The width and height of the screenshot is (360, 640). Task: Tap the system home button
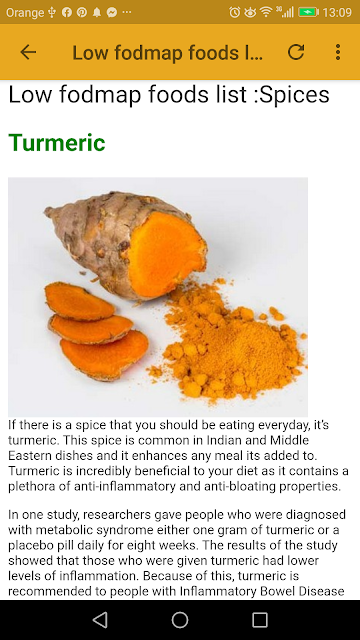(x=180, y=620)
